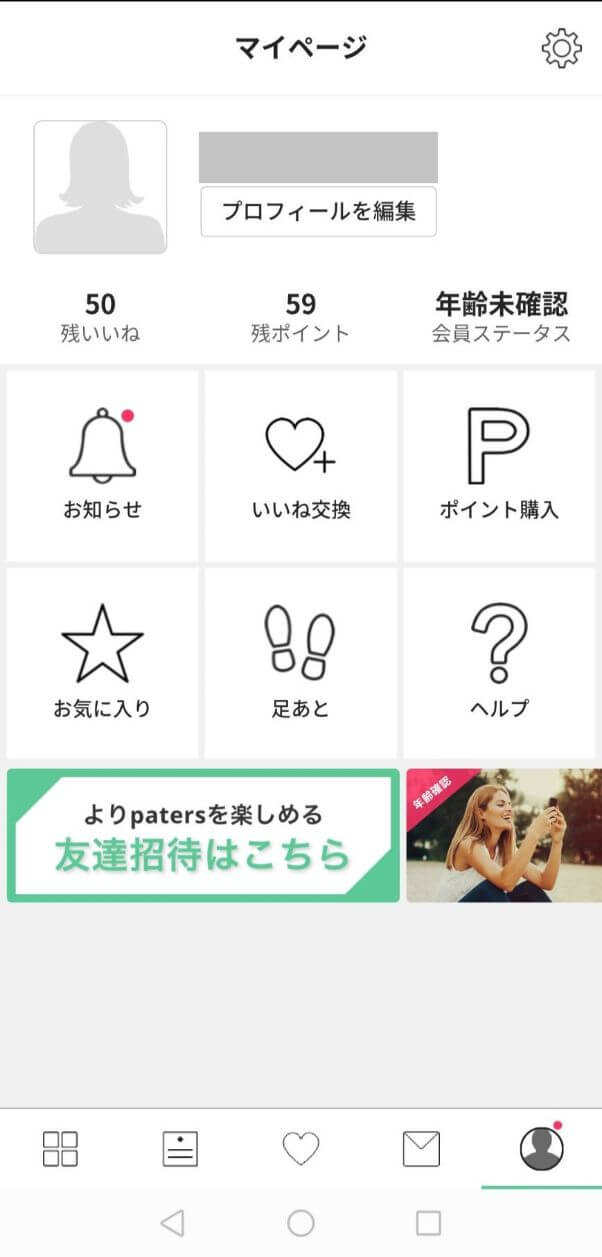This screenshot has width=602, height=1257.
Task: Select the my page profile tab
Action: pyautogui.click(x=541, y=1149)
